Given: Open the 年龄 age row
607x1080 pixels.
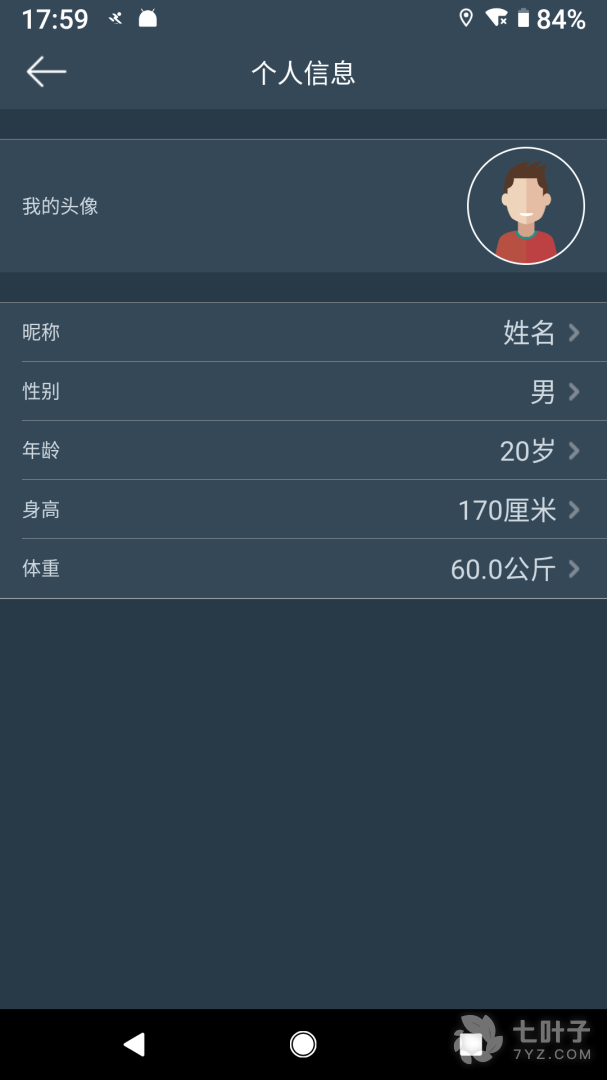Looking at the screenshot, I should click(303, 450).
